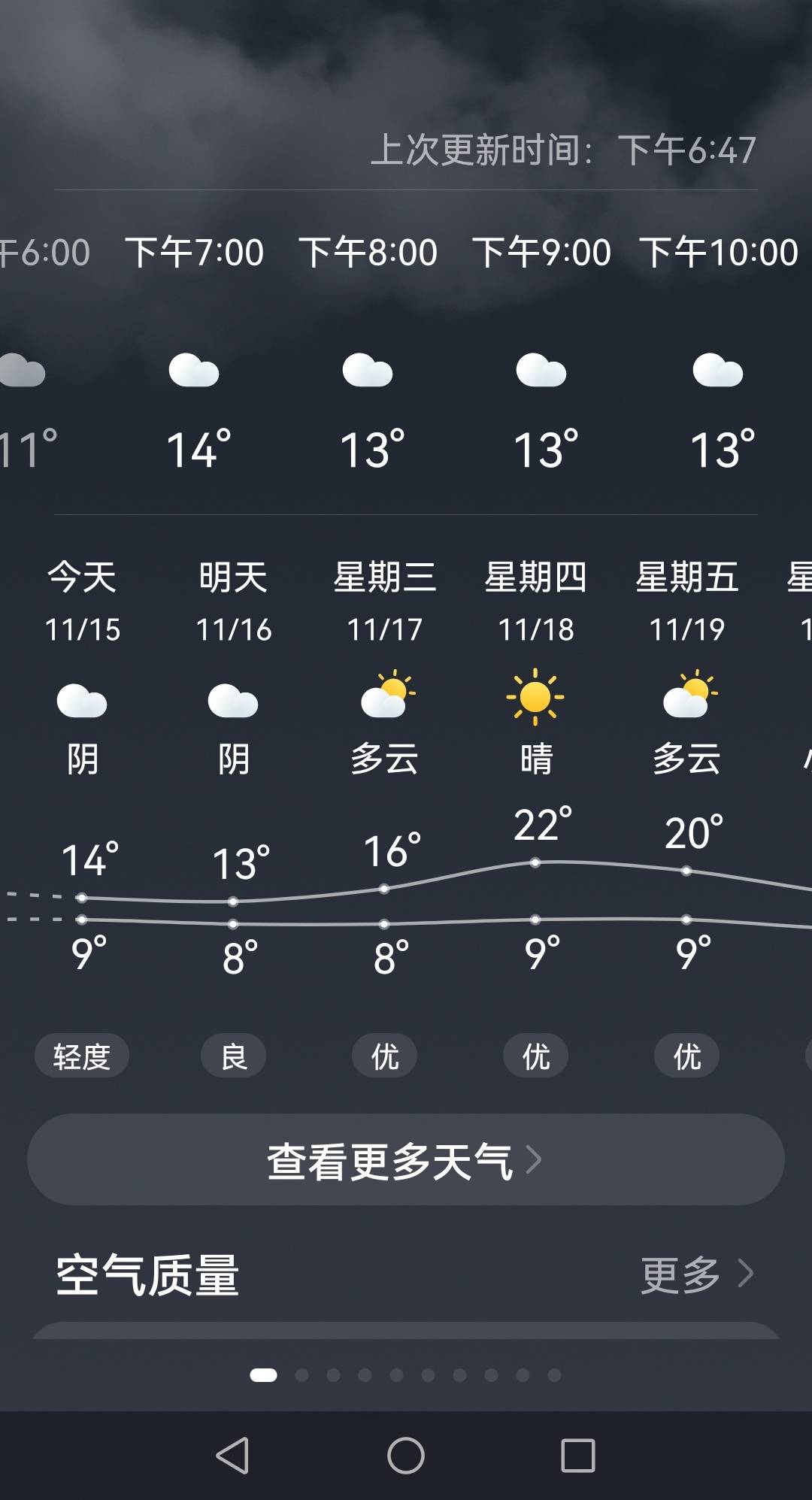Open tomorrow's 11/16 forecast column
This screenshot has width=812, height=1500.
(233, 702)
